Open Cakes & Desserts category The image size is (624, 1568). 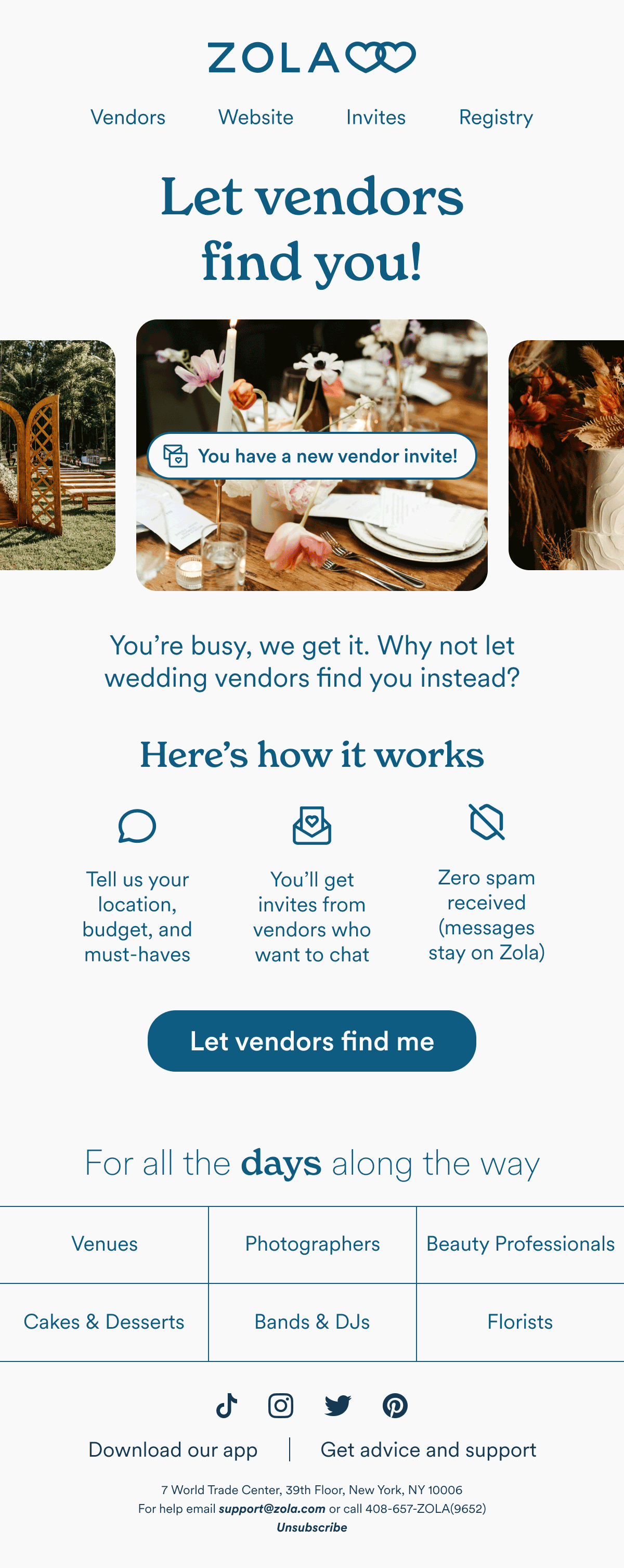pyautogui.click(x=104, y=1321)
